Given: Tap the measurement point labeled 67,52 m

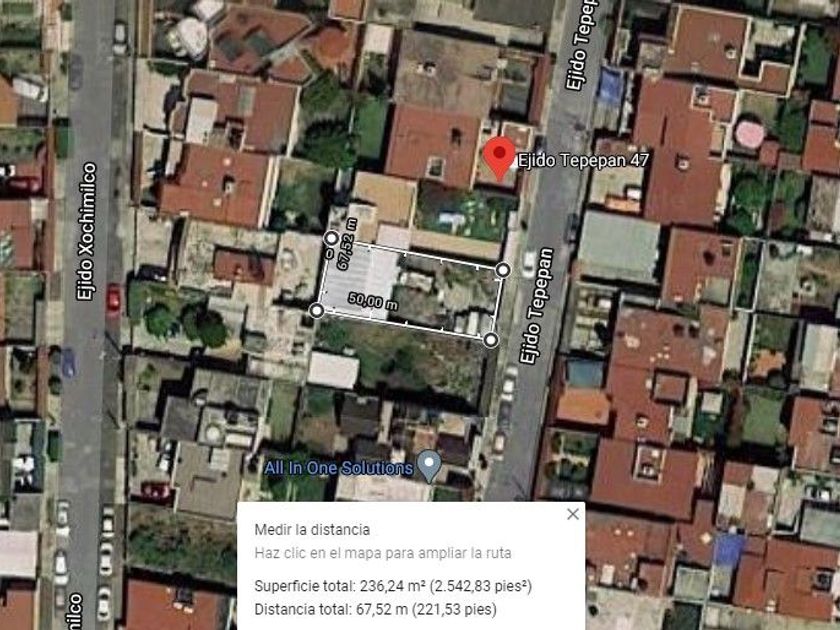Looking at the screenshot, I should (x=331, y=238).
